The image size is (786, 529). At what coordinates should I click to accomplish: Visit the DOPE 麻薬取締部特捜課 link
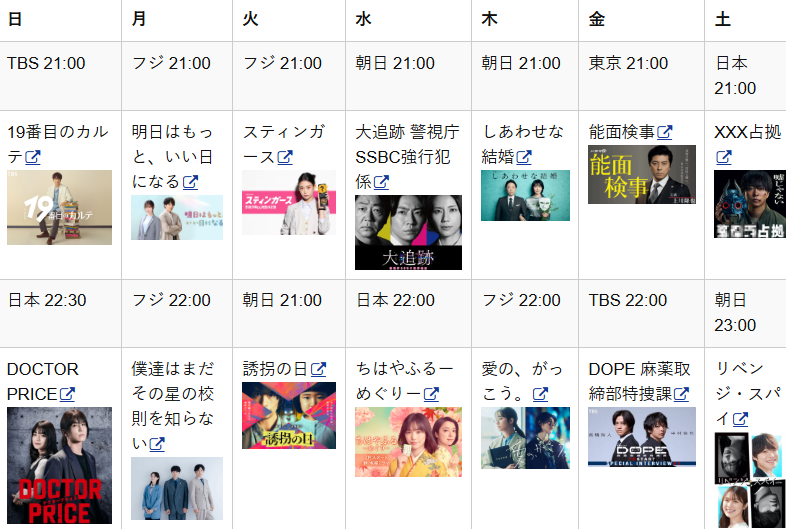640,382
